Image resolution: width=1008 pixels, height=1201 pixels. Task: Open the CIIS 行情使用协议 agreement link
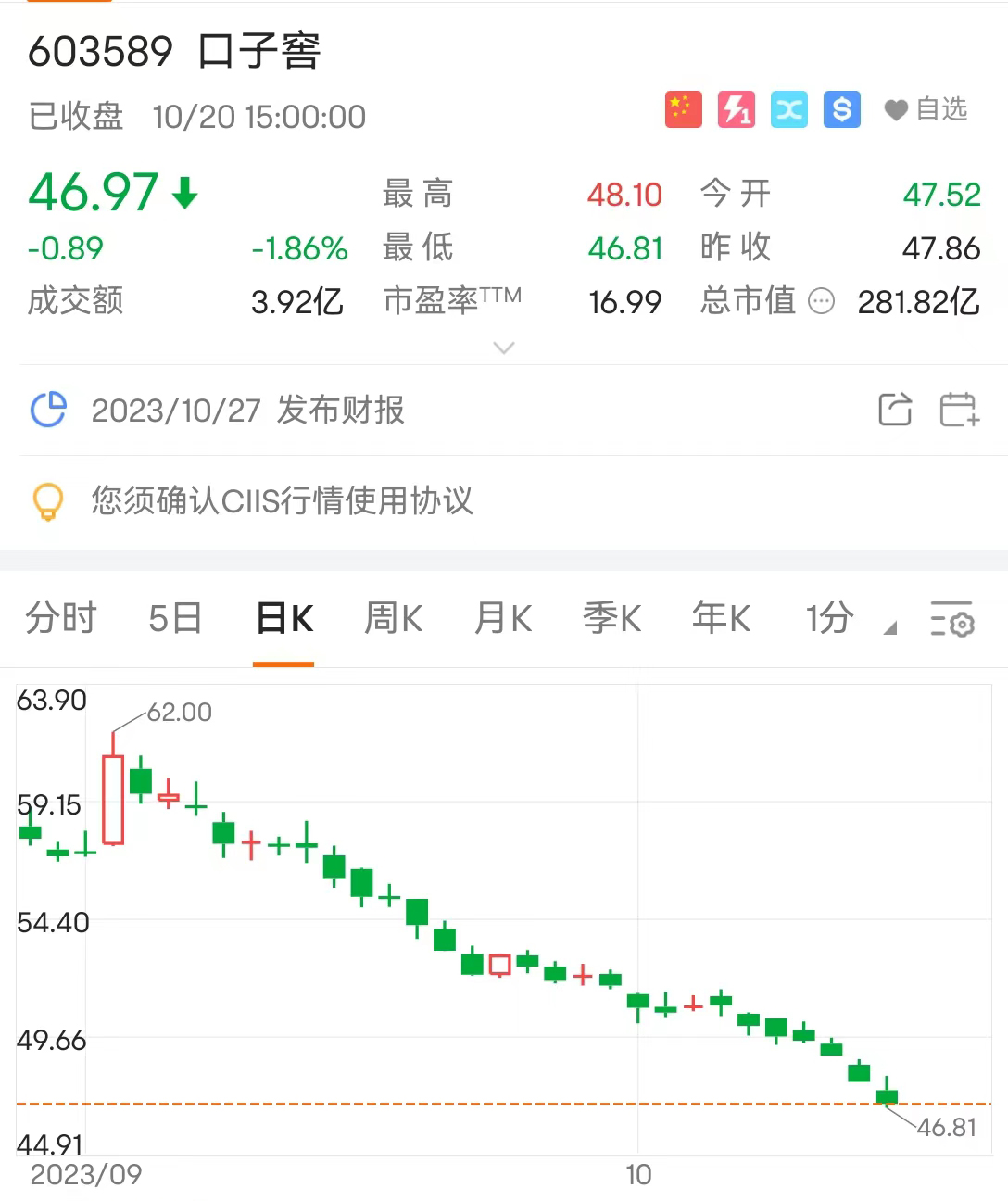tap(281, 501)
